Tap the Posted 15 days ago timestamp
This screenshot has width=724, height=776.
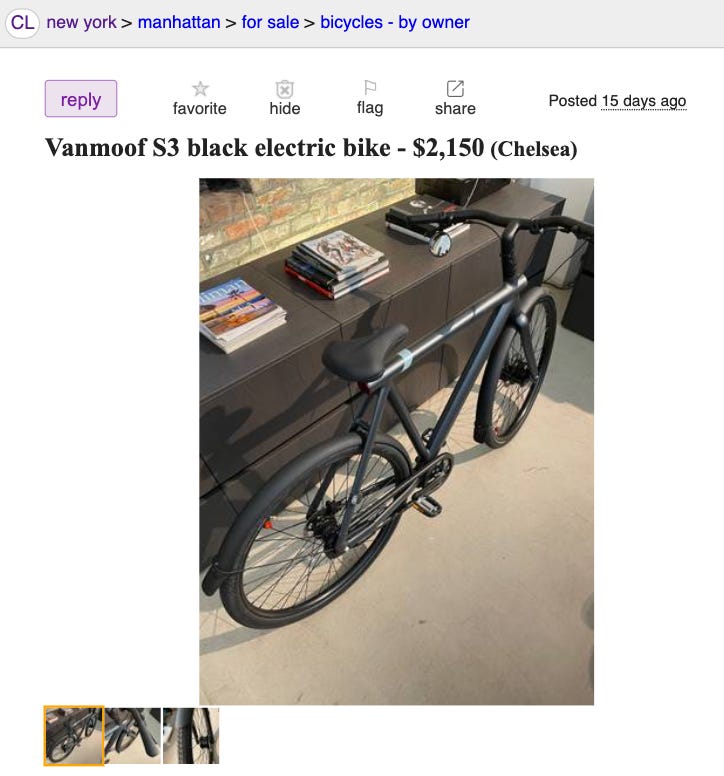(x=643, y=101)
